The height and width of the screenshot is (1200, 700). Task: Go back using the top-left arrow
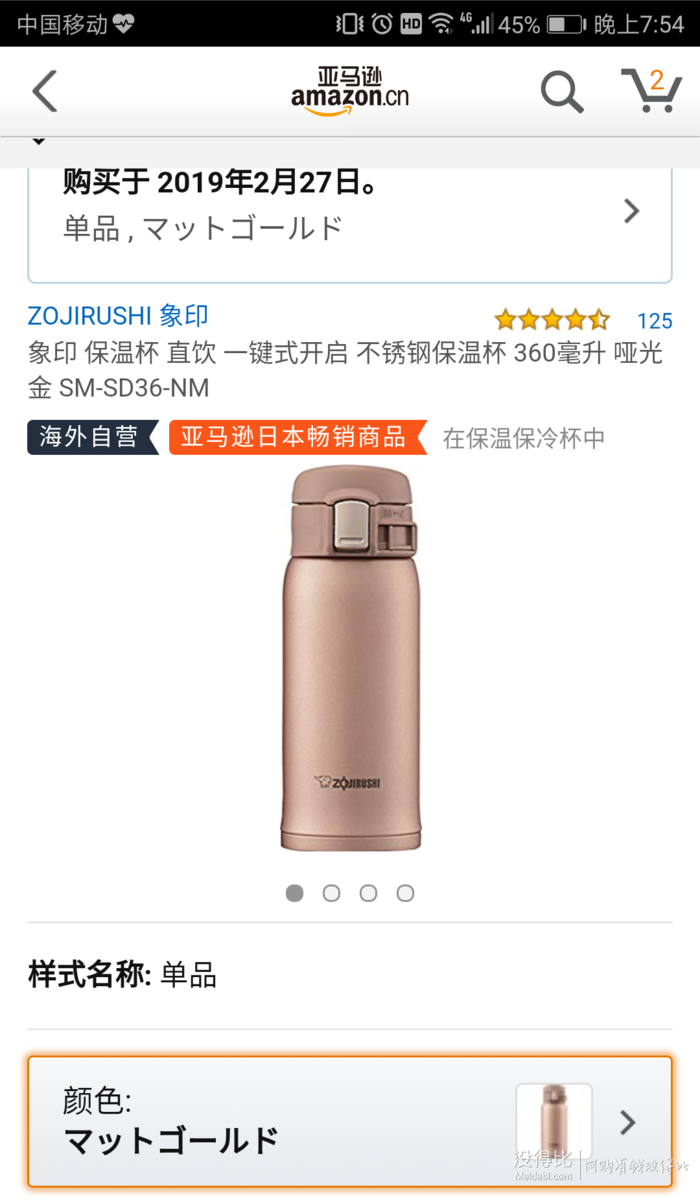45,92
